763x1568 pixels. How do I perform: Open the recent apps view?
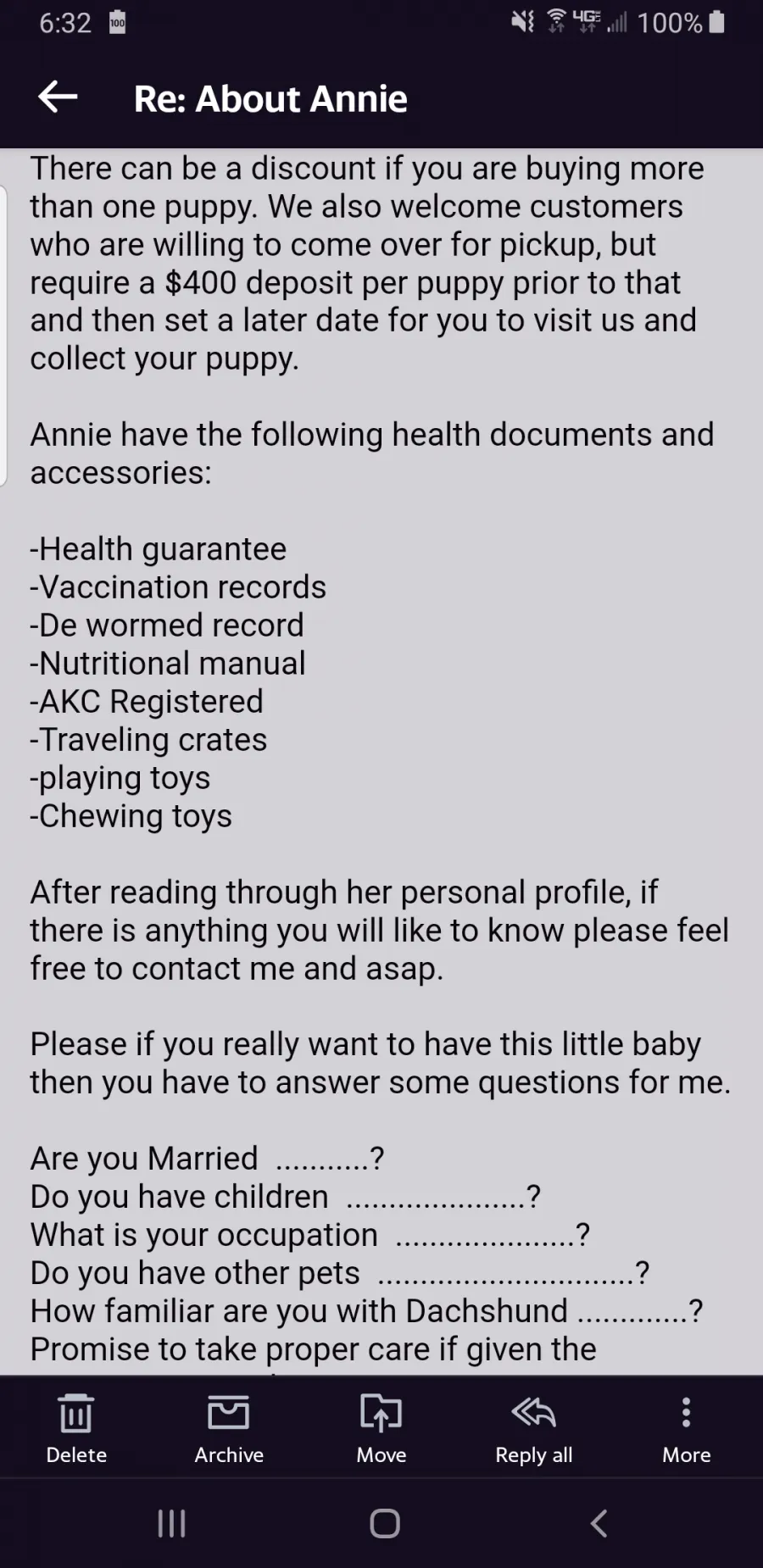(x=172, y=1524)
